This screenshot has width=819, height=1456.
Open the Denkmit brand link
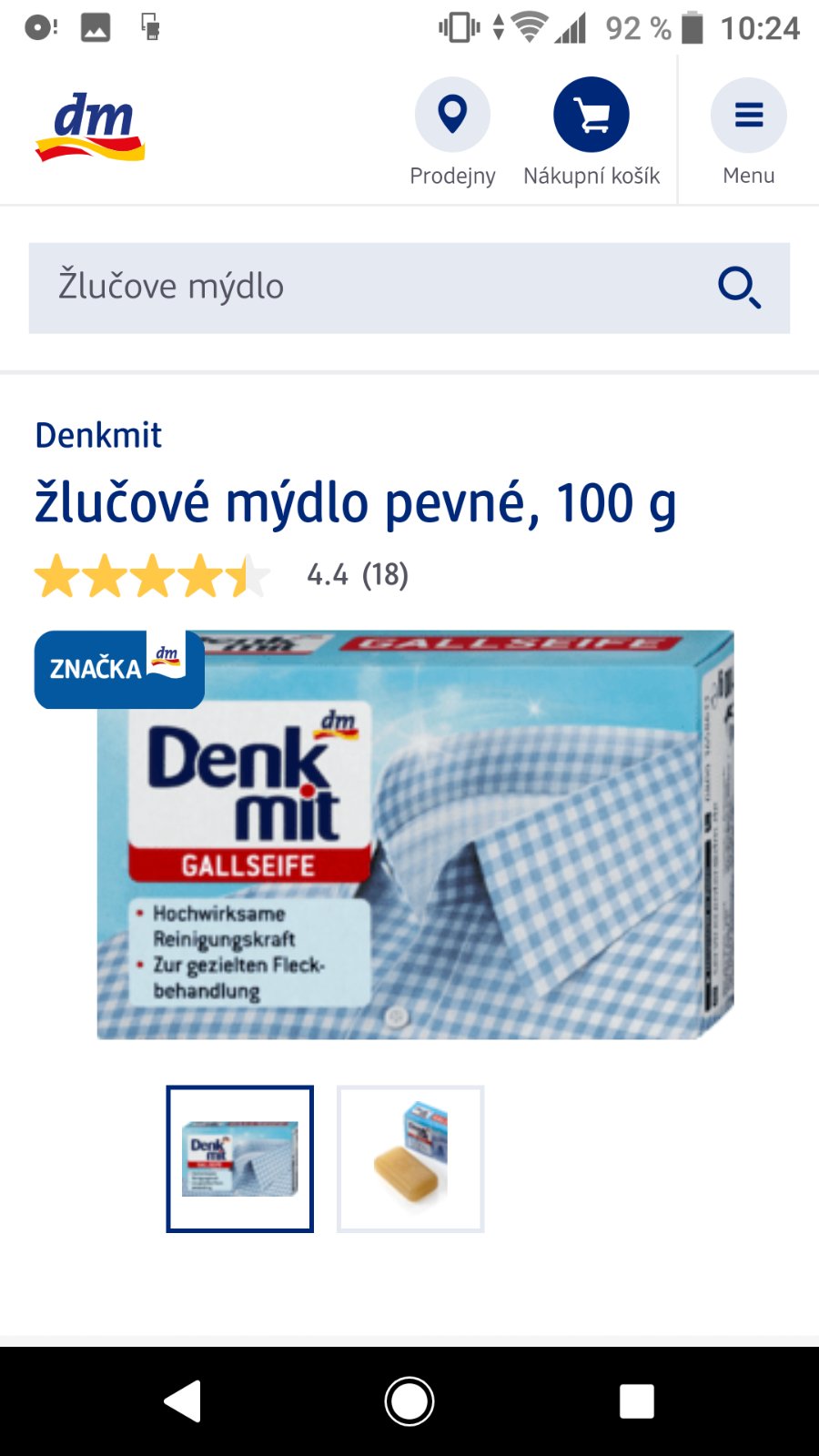pyautogui.click(x=98, y=436)
